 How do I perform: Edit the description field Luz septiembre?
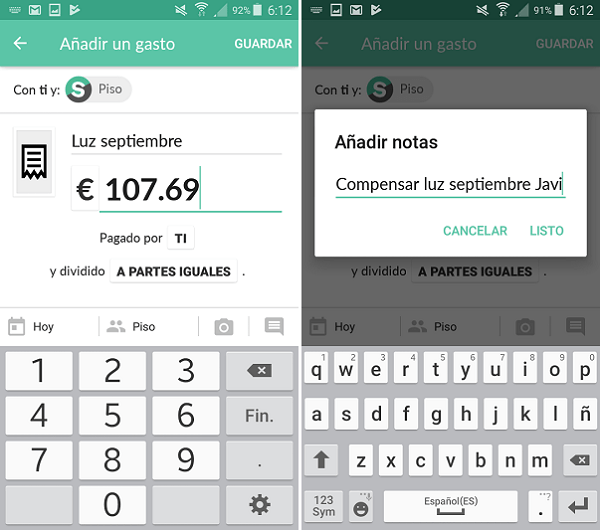(x=175, y=141)
